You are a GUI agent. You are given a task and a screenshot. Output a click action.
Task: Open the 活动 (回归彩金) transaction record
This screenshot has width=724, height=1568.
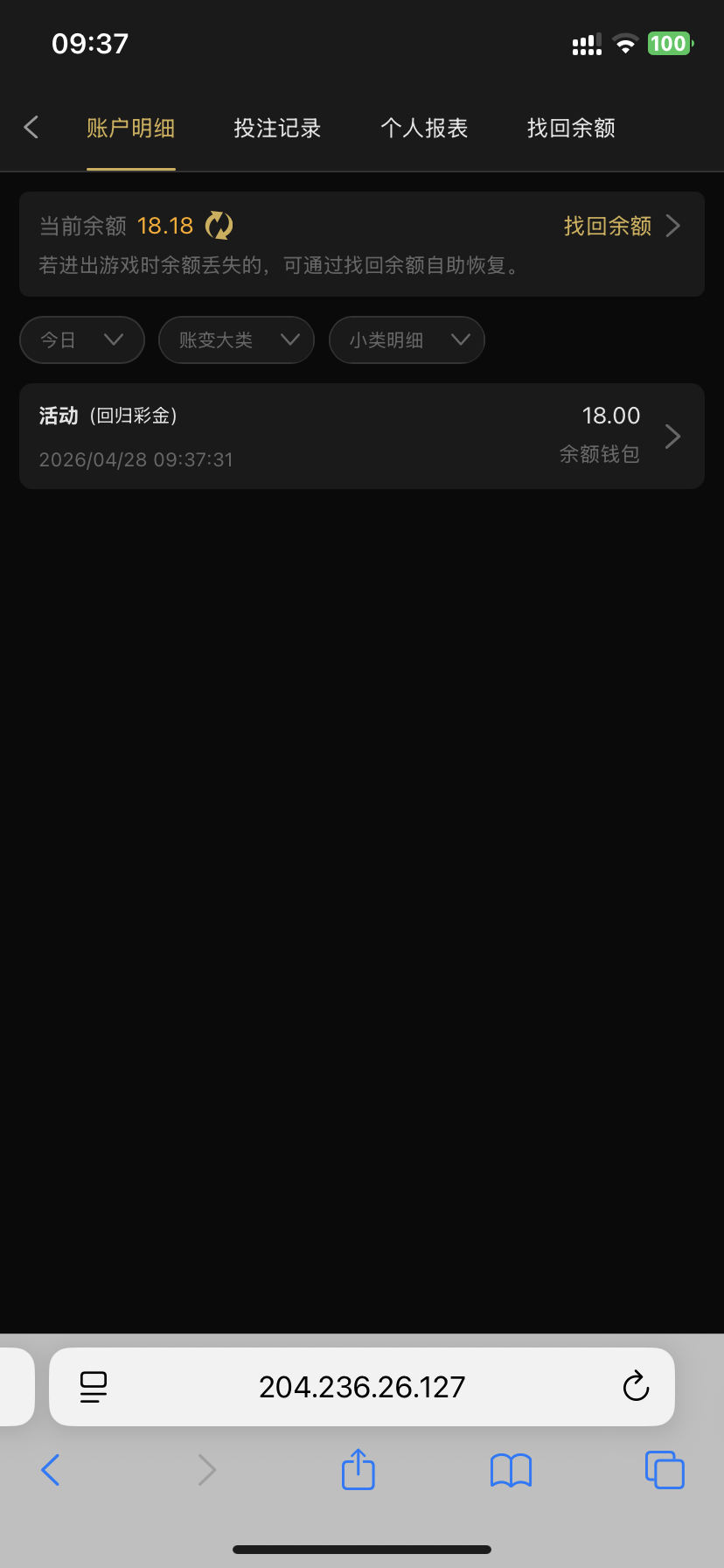pyautogui.click(x=361, y=436)
